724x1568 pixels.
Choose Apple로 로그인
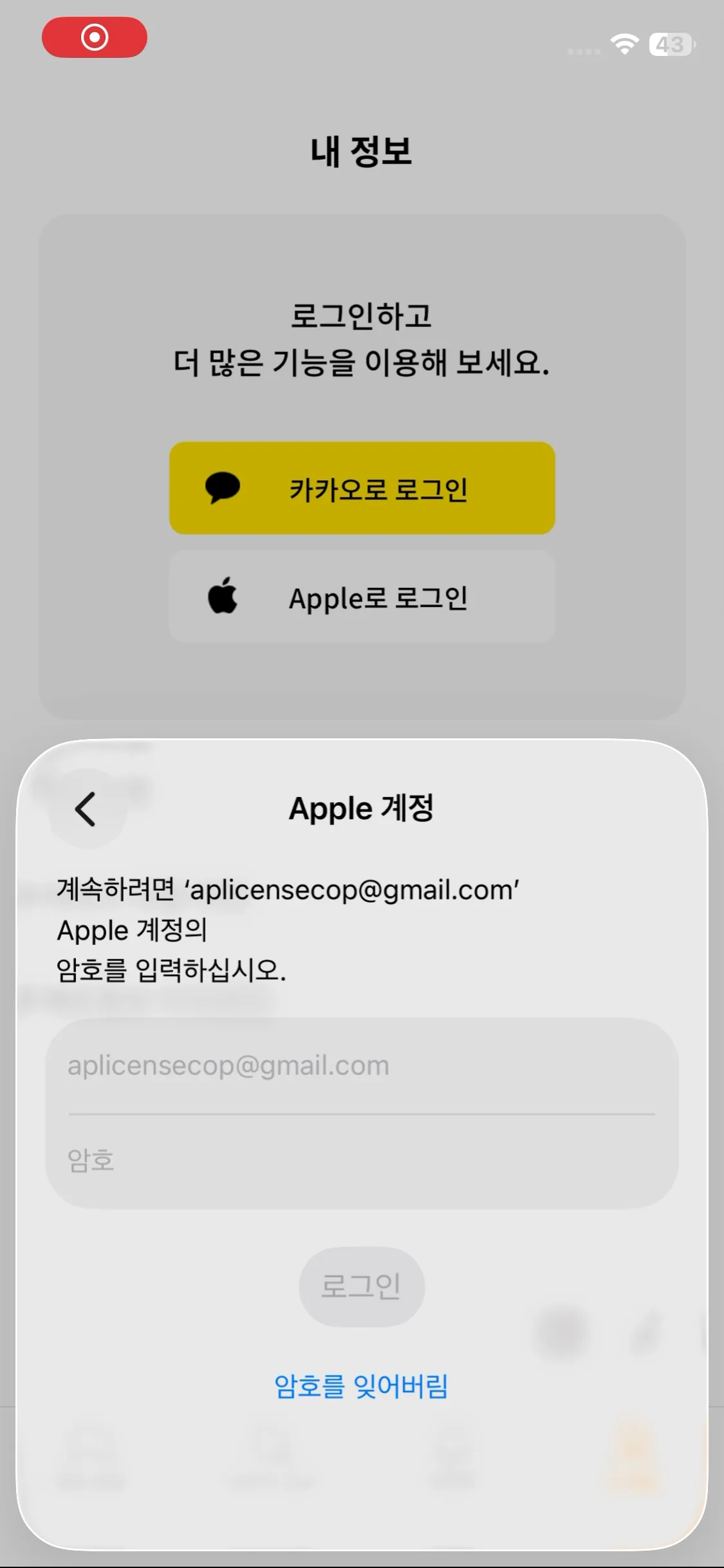[362, 597]
